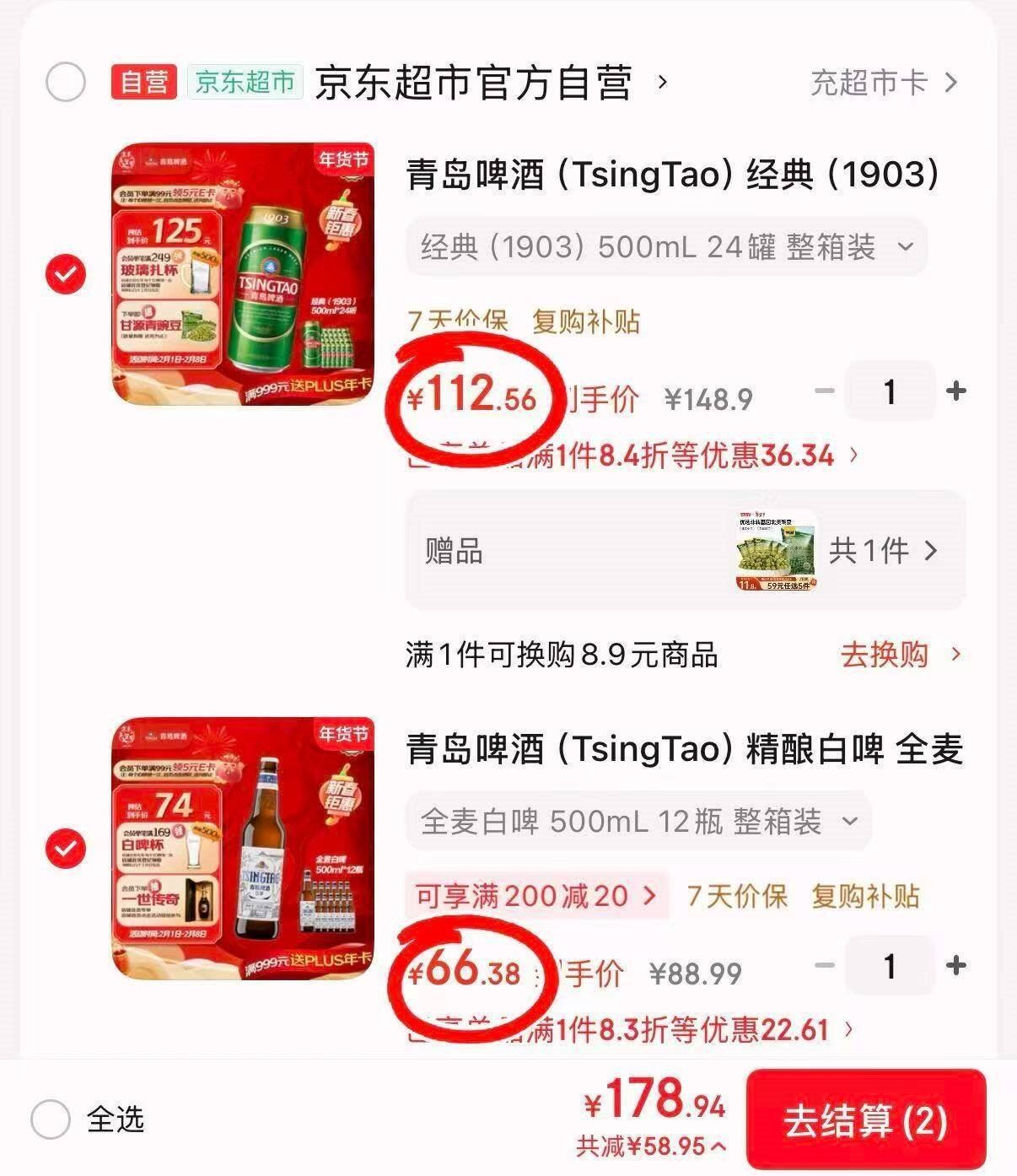Screen dimensions: 1017x1176
Task: Expand the 共减¥58.95 discount breakdown
Action: point(651,1146)
